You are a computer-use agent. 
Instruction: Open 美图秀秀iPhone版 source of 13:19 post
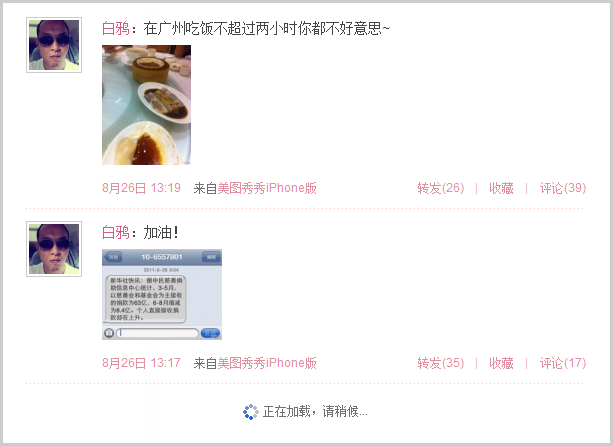[x=267, y=188]
